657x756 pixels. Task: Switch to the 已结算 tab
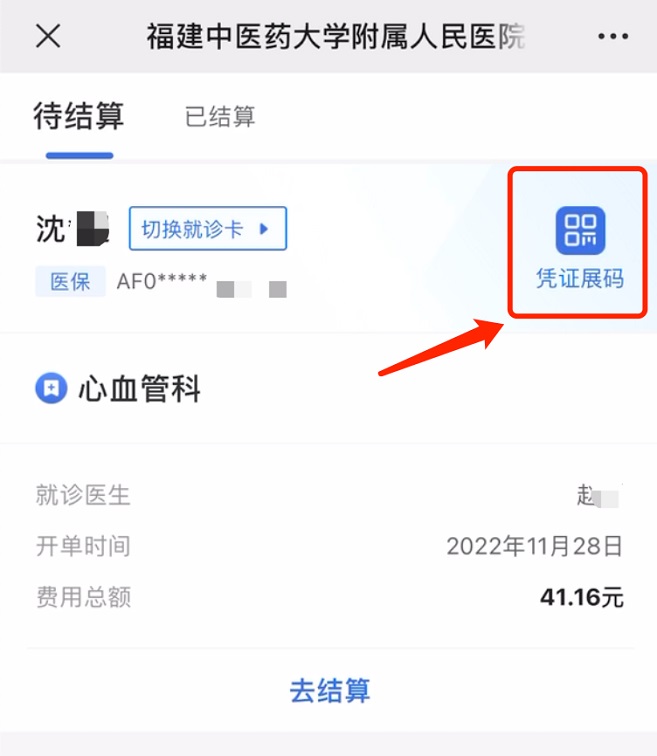tap(220, 117)
